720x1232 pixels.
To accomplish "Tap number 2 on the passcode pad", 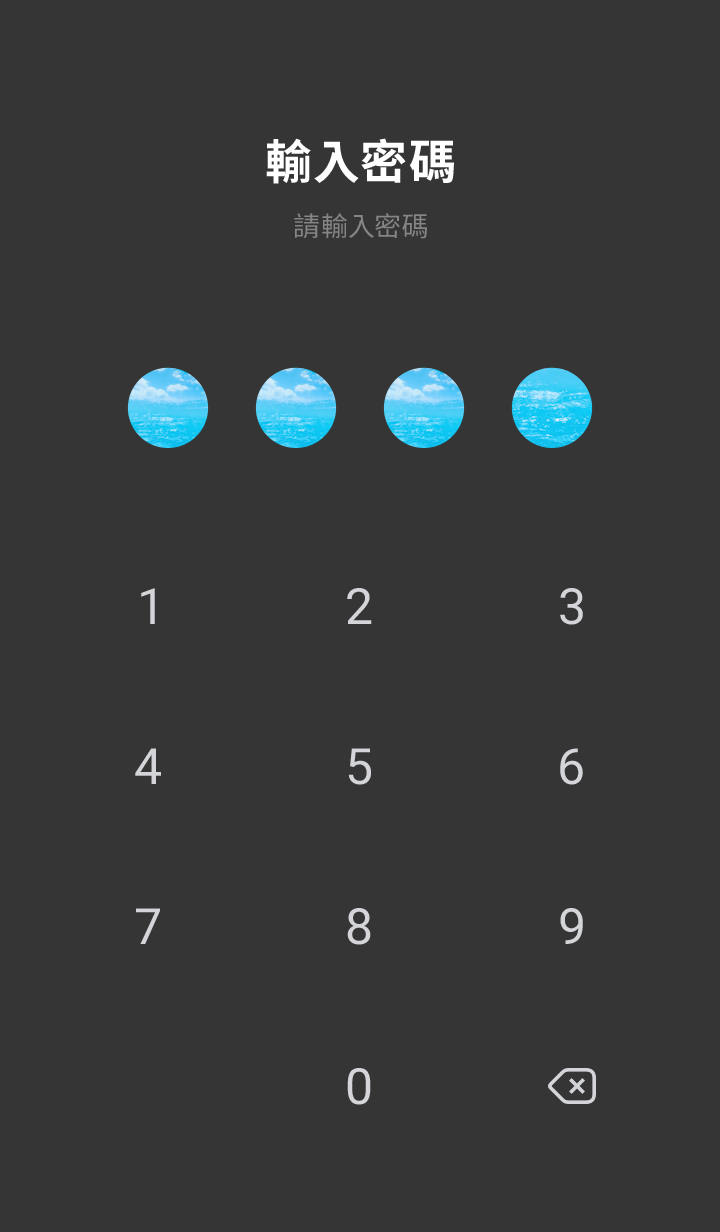I will [359, 607].
